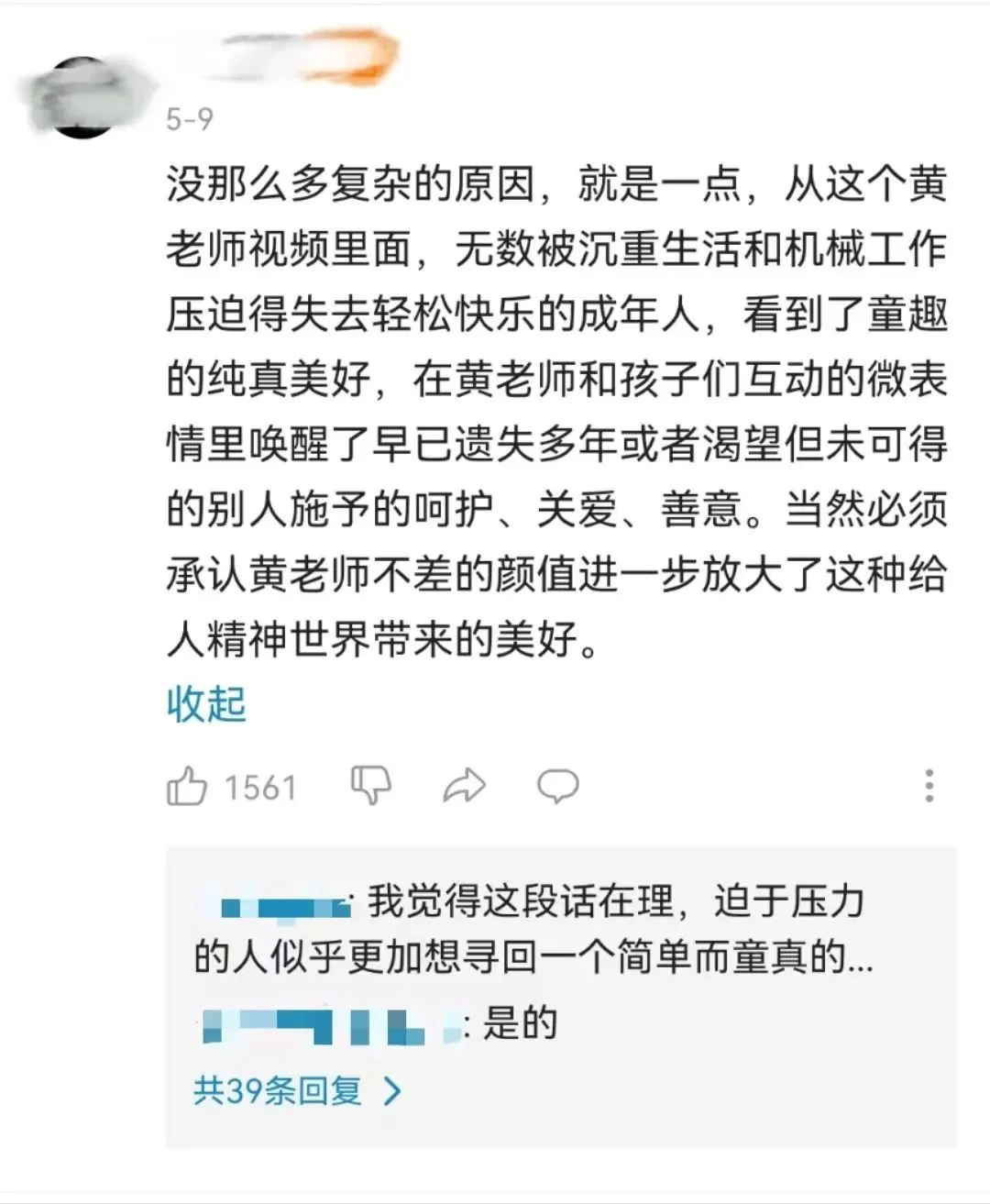This screenshot has width=990, height=1204.
Task: Share this comment
Action: pos(464,786)
